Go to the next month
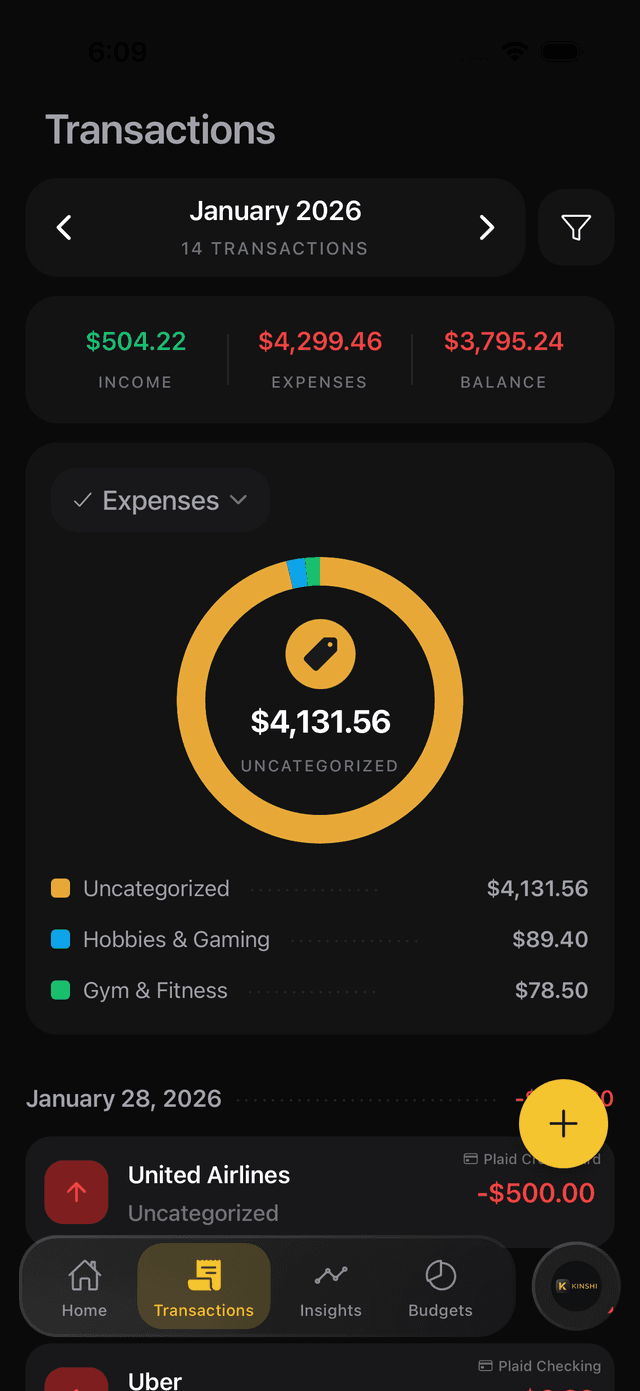Image resolution: width=640 pixels, height=1391 pixels. 487,228
